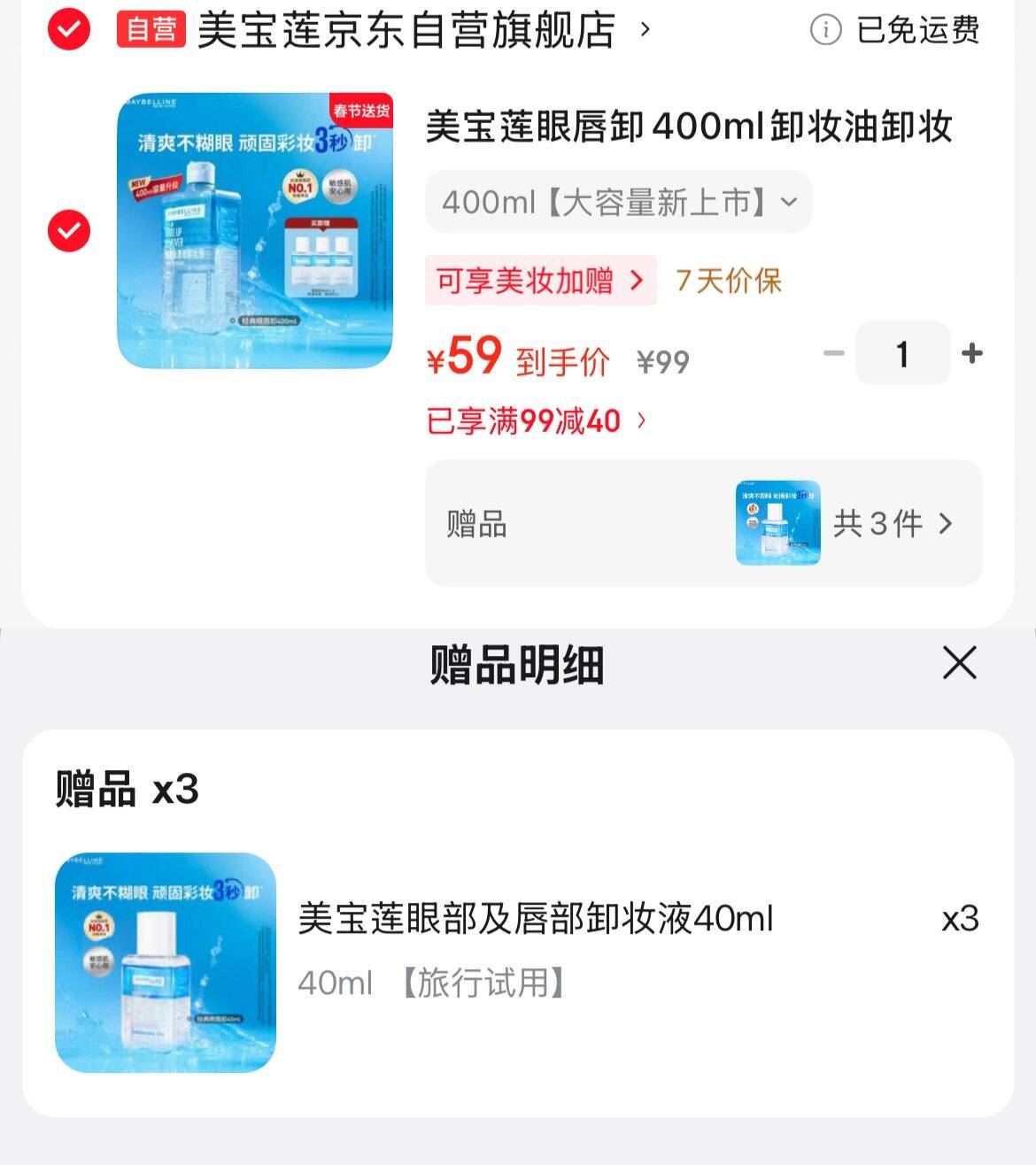Screen dimensions: 1036x1165
Task: Close the 赠品明细 panel
Action: point(959,662)
